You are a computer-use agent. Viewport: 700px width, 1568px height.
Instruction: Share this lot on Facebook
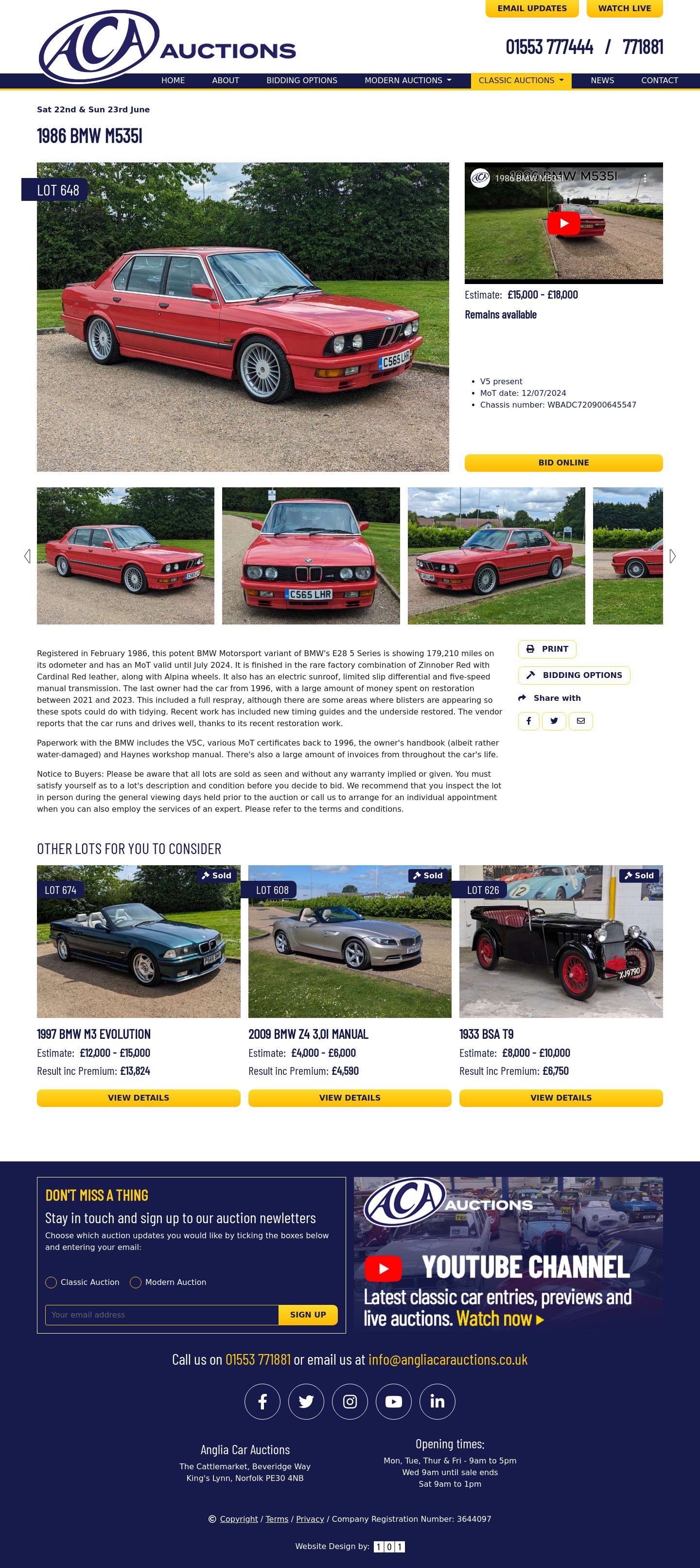528,721
